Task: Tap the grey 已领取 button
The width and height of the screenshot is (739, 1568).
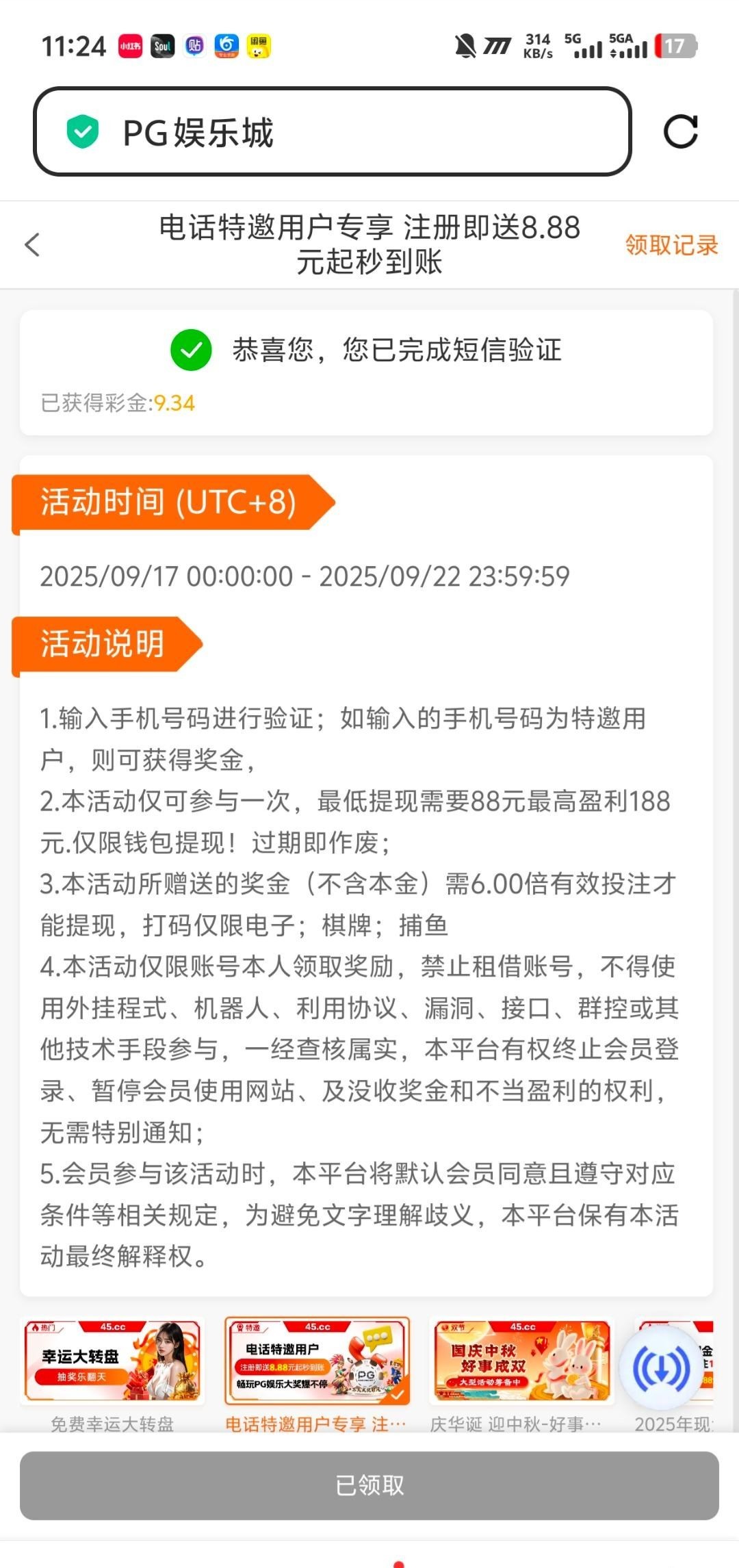Action: click(369, 1485)
